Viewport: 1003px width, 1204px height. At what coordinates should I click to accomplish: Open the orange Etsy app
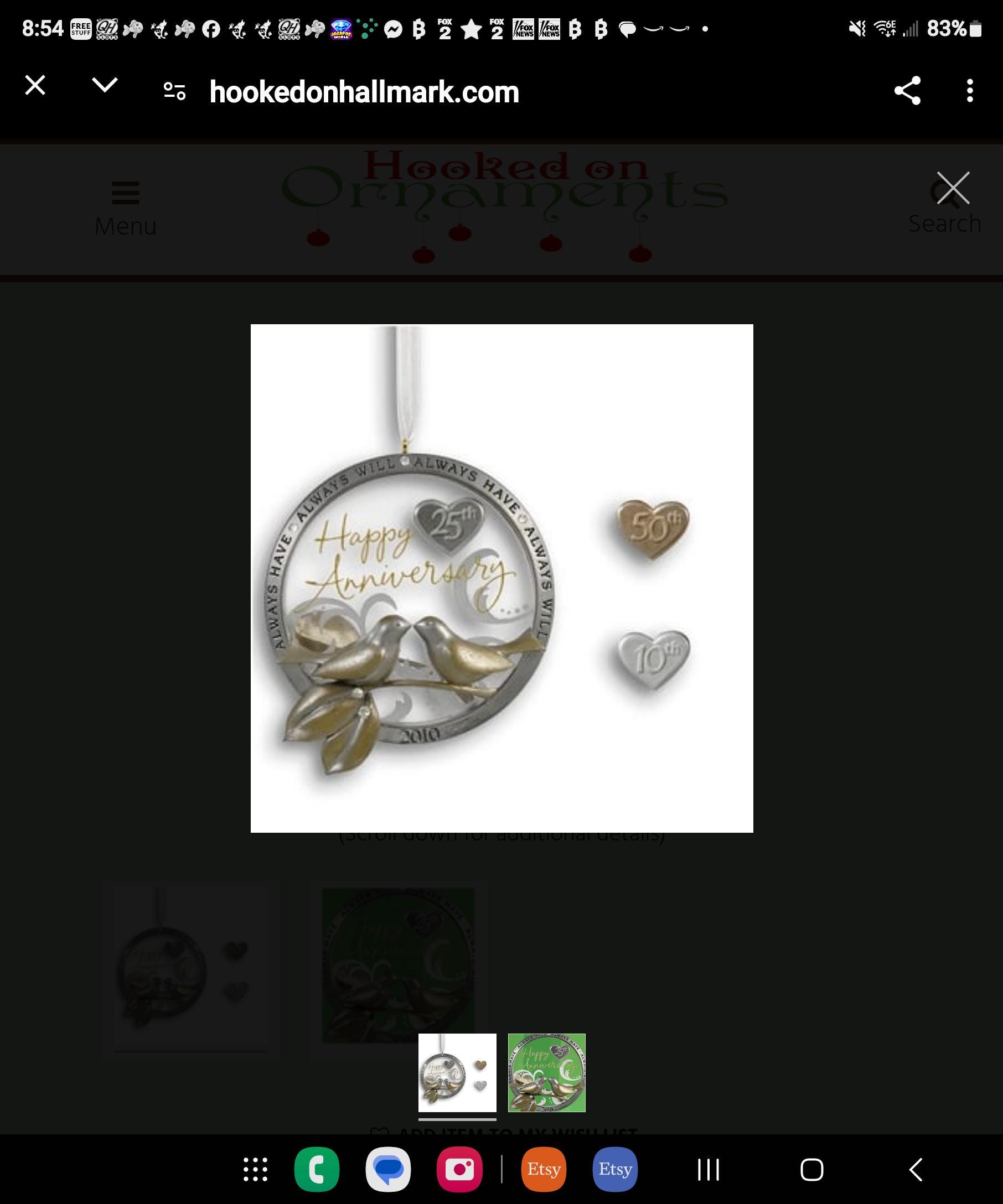pos(544,1170)
